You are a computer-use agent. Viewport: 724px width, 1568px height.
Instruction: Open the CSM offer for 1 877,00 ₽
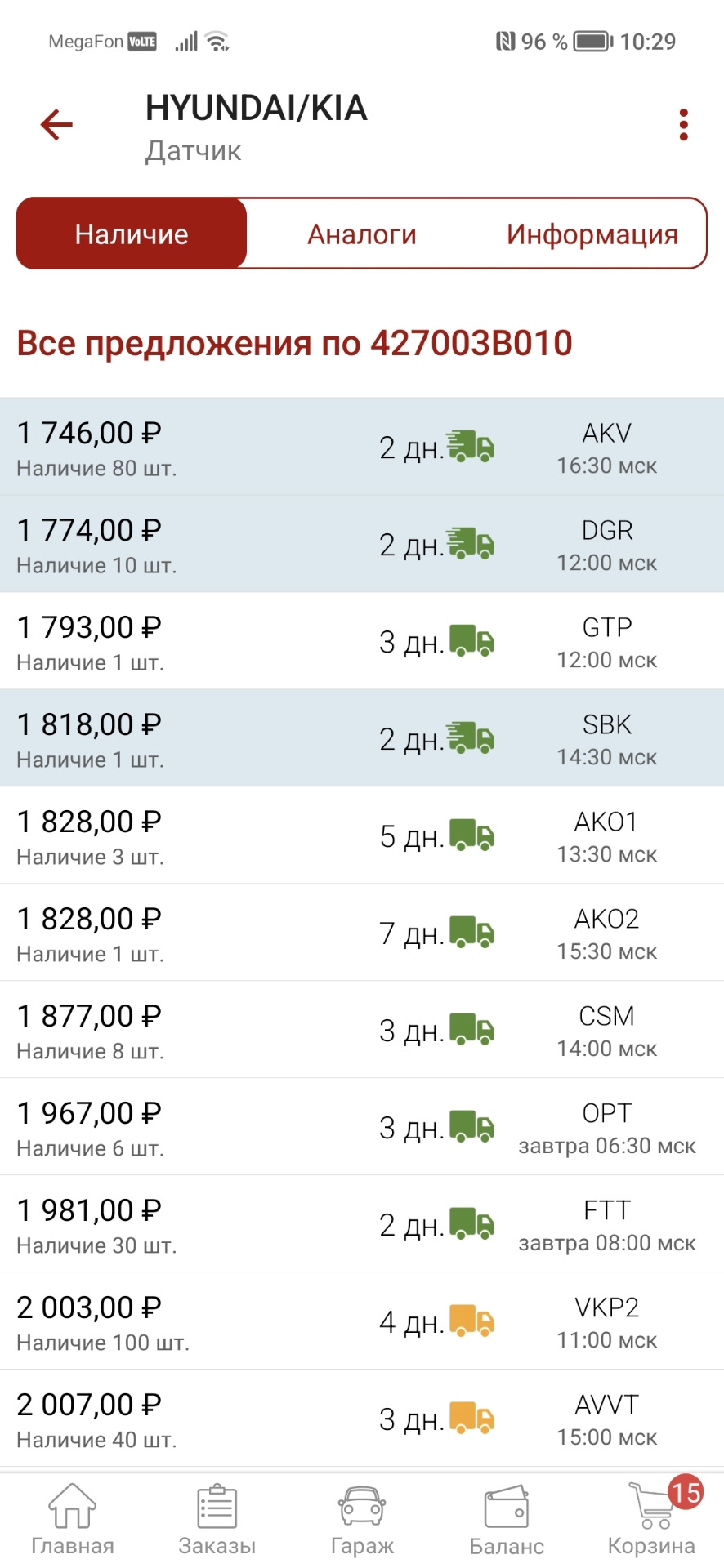tap(362, 1030)
